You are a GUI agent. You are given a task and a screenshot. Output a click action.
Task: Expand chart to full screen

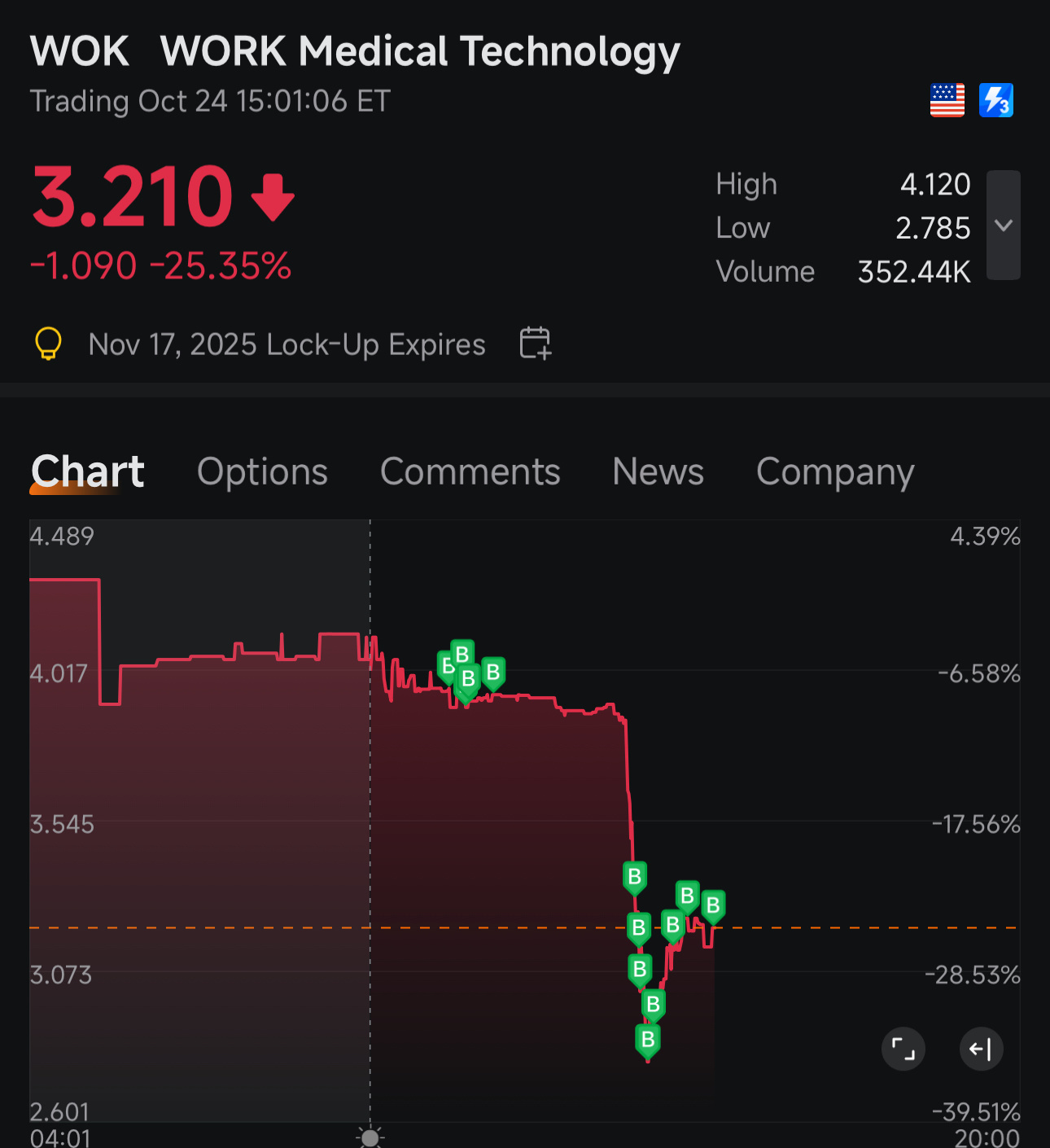pos(903,1049)
